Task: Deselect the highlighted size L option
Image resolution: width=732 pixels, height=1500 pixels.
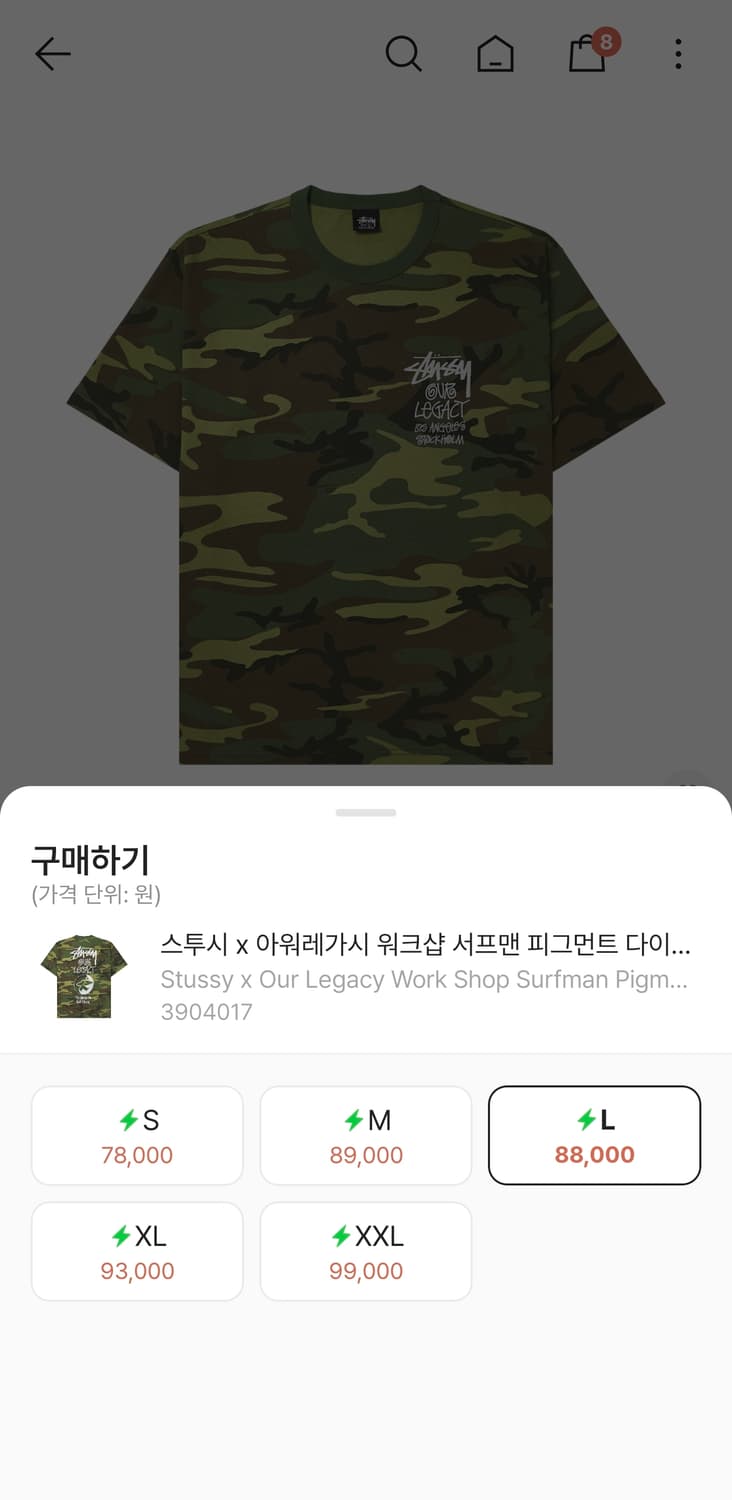Action: pyautogui.click(x=595, y=1135)
